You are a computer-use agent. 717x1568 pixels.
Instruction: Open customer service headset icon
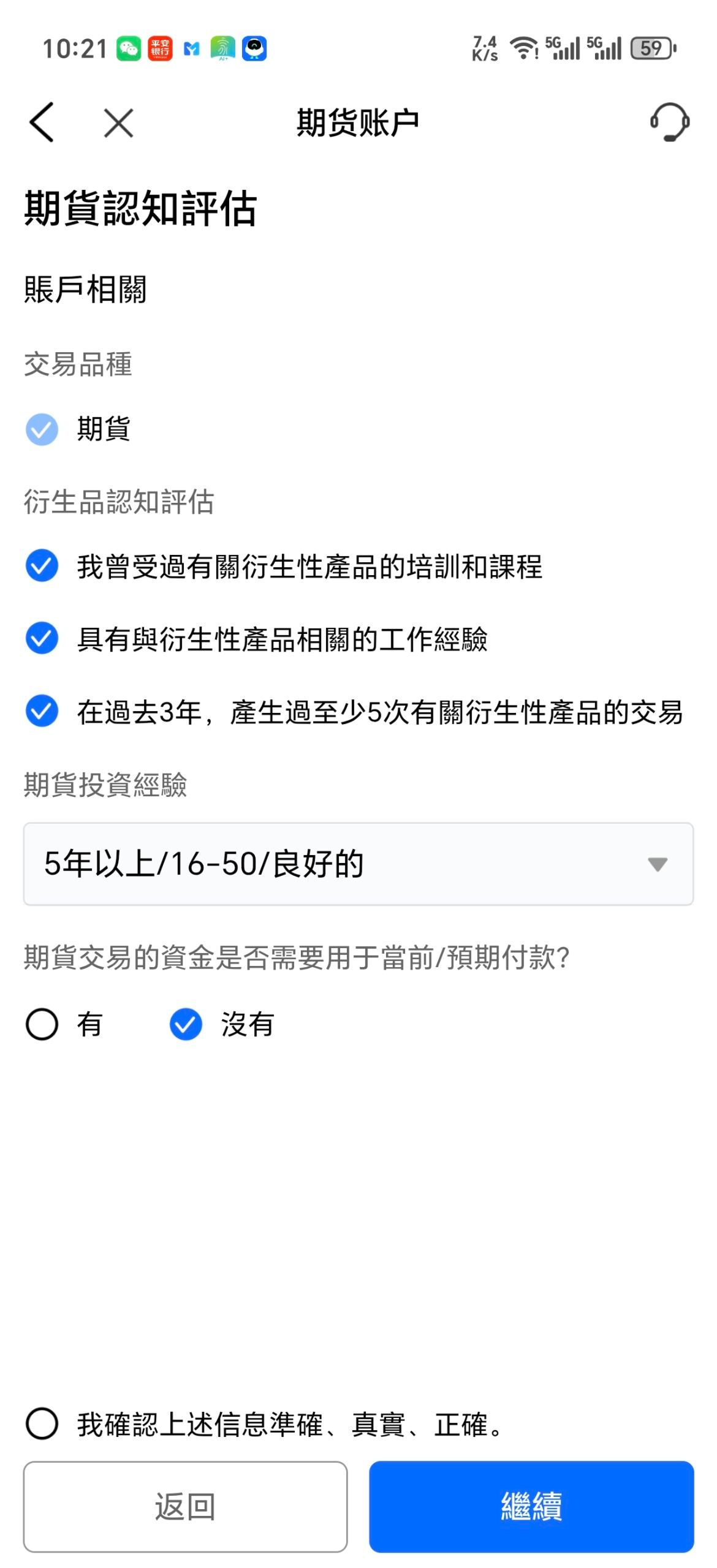click(x=669, y=122)
